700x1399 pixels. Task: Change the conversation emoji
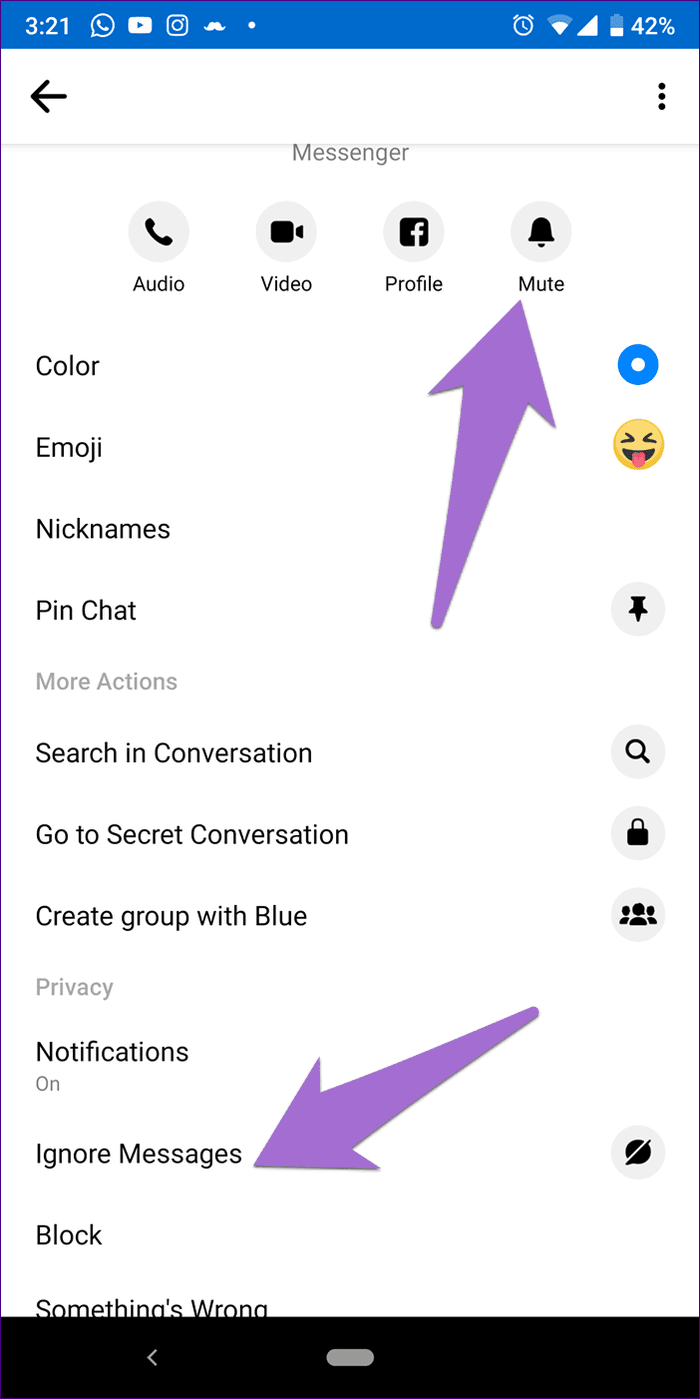point(638,447)
